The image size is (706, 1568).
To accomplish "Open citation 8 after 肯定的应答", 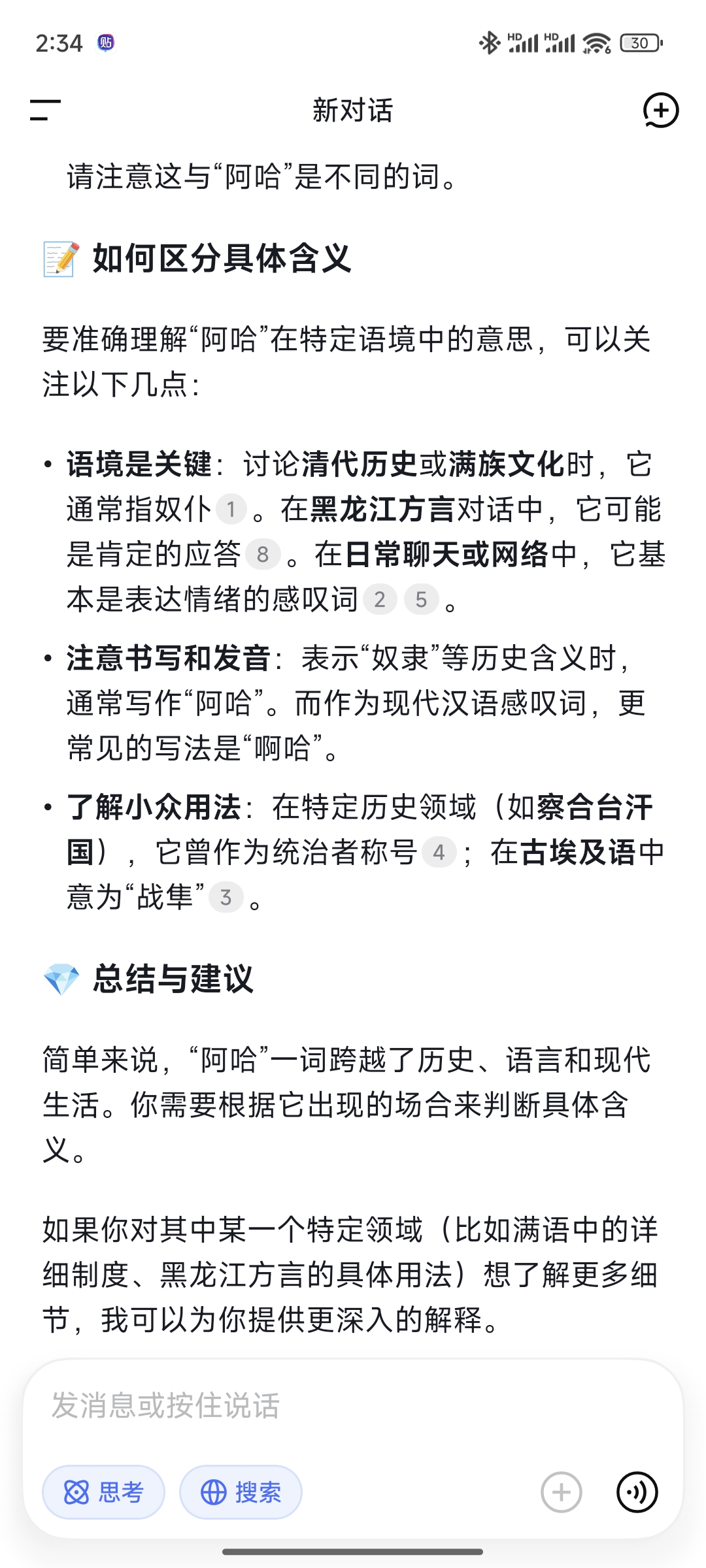I will (x=263, y=555).
